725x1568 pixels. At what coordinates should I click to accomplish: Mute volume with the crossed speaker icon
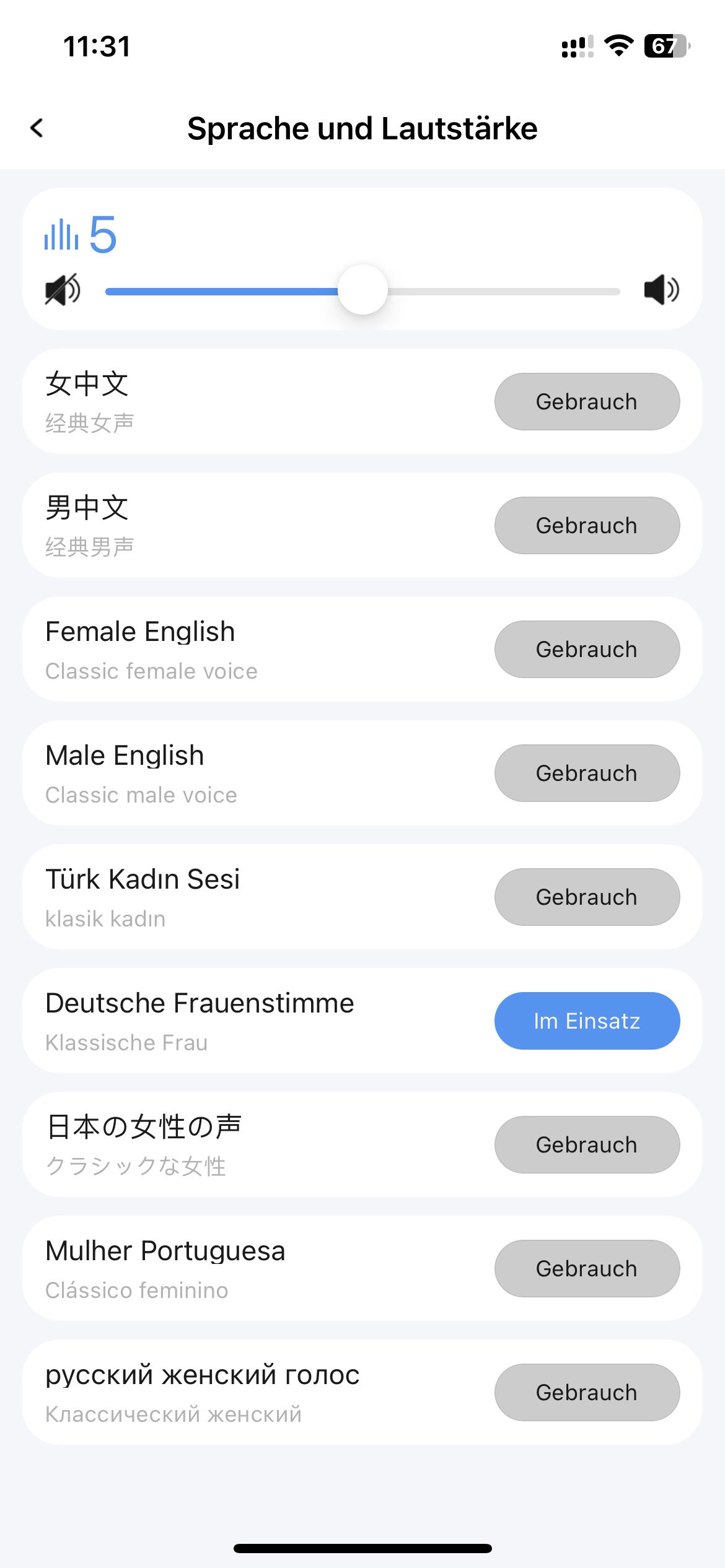pyautogui.click(x=63, y=290)
